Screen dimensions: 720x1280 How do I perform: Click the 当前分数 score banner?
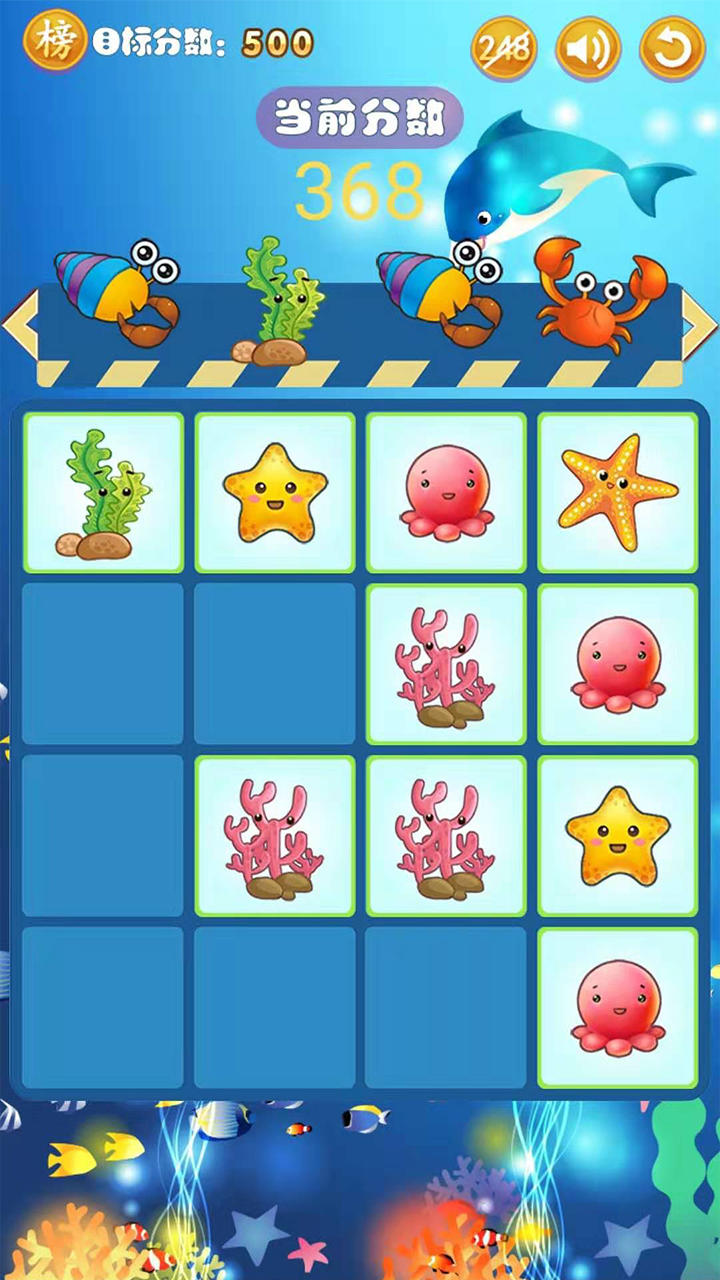click(x=360, y=116)
